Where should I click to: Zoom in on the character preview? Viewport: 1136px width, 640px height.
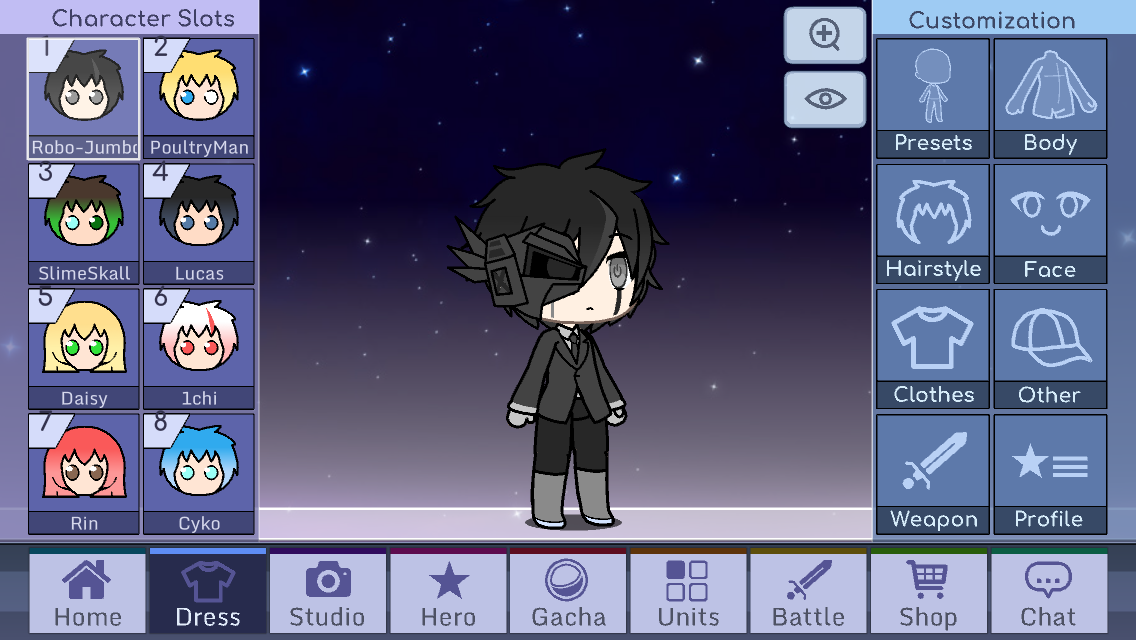[824, 35]
